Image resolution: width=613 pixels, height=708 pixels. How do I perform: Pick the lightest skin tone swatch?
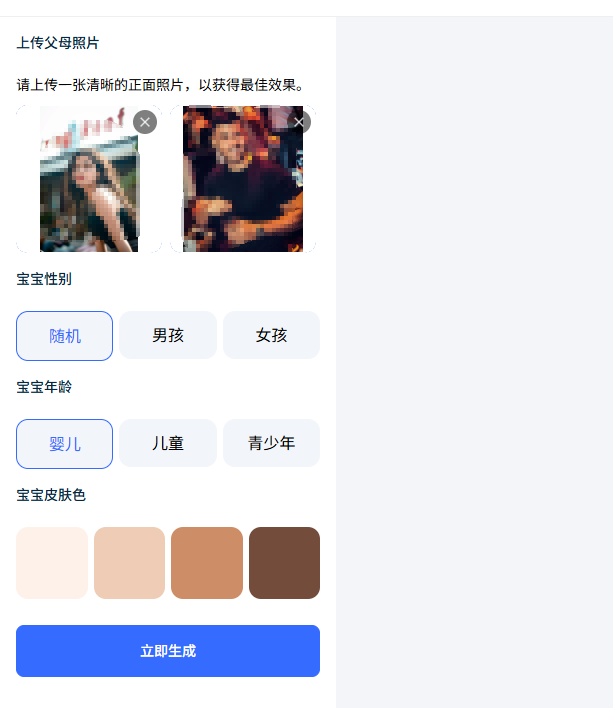[52, 563]
